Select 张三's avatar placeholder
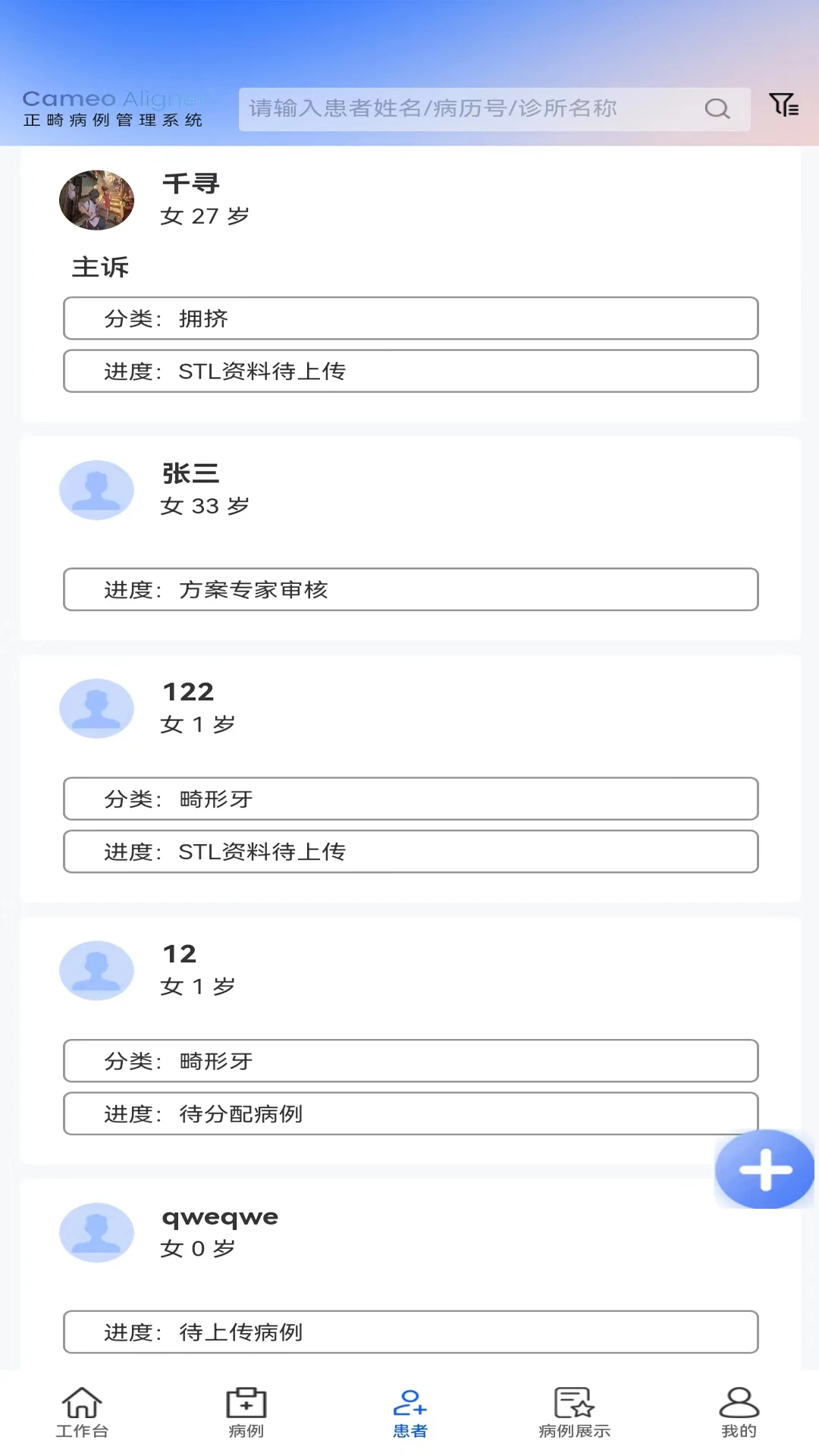This screenshot has width=819, height=1456. pyautogui.click(x=97, y=490)
